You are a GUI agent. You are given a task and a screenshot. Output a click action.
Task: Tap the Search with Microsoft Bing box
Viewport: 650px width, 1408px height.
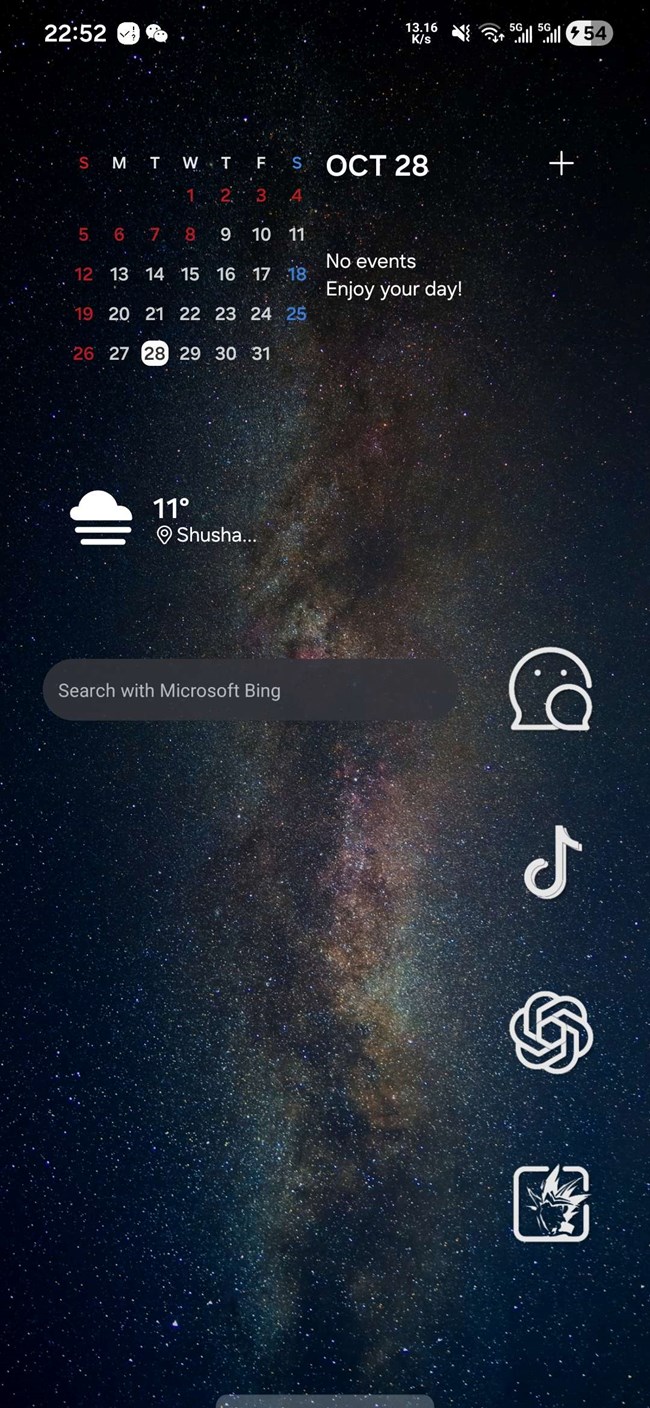click(250, 690)
